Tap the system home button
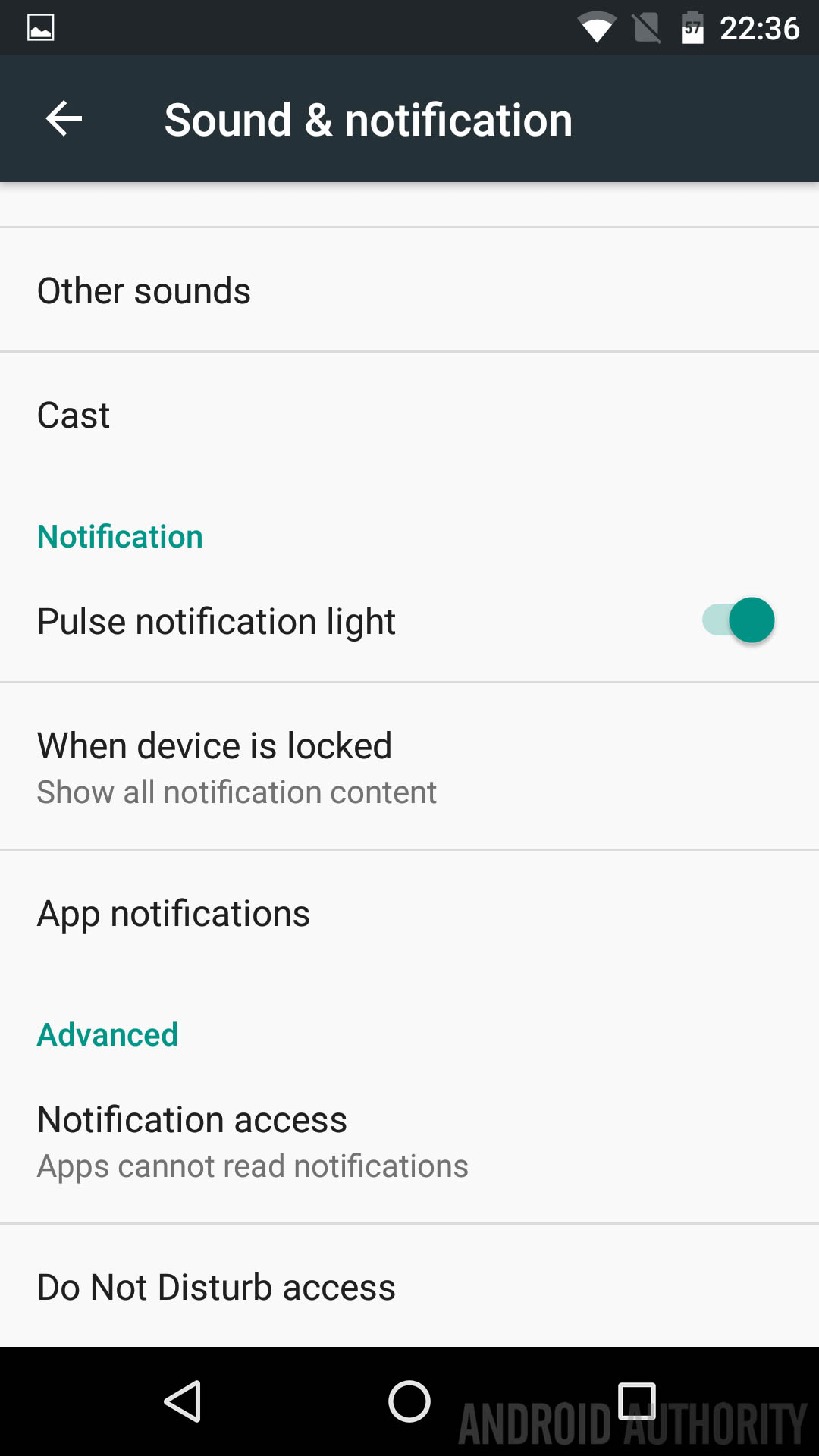This screenshot has width=819, height=1456. point(409,1401)
